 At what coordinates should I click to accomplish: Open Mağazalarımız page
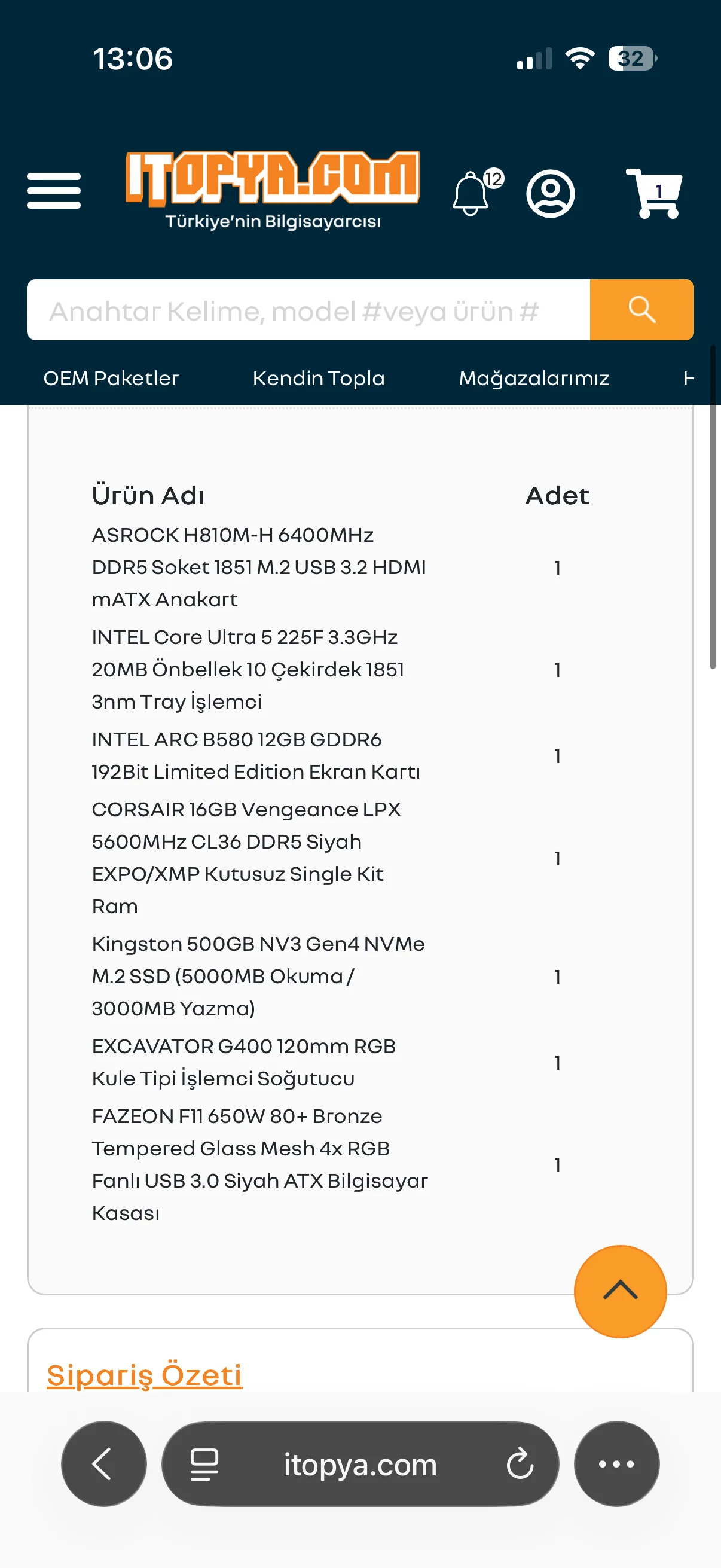[534, 378]
